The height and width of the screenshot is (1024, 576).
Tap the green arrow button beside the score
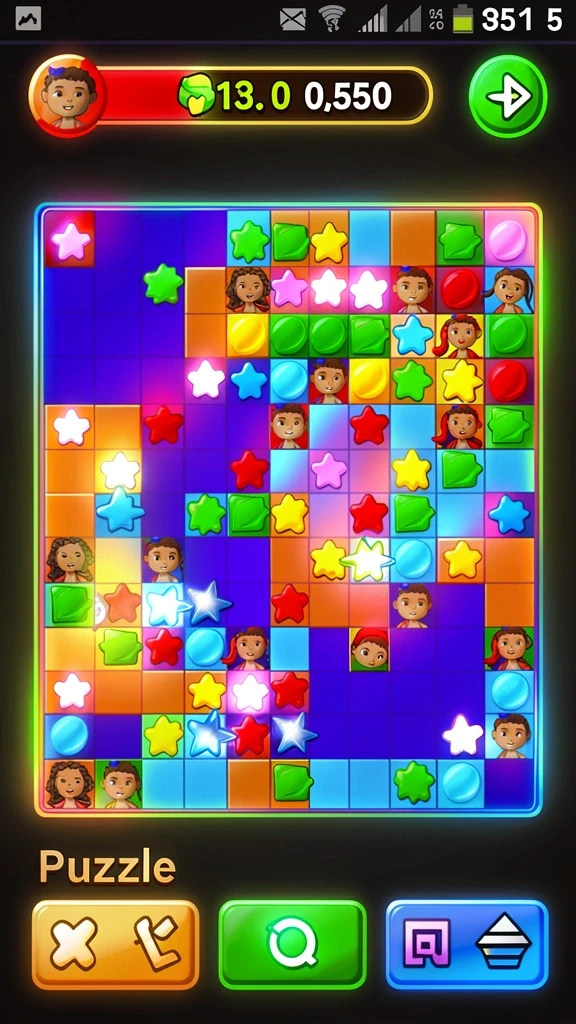507,97
